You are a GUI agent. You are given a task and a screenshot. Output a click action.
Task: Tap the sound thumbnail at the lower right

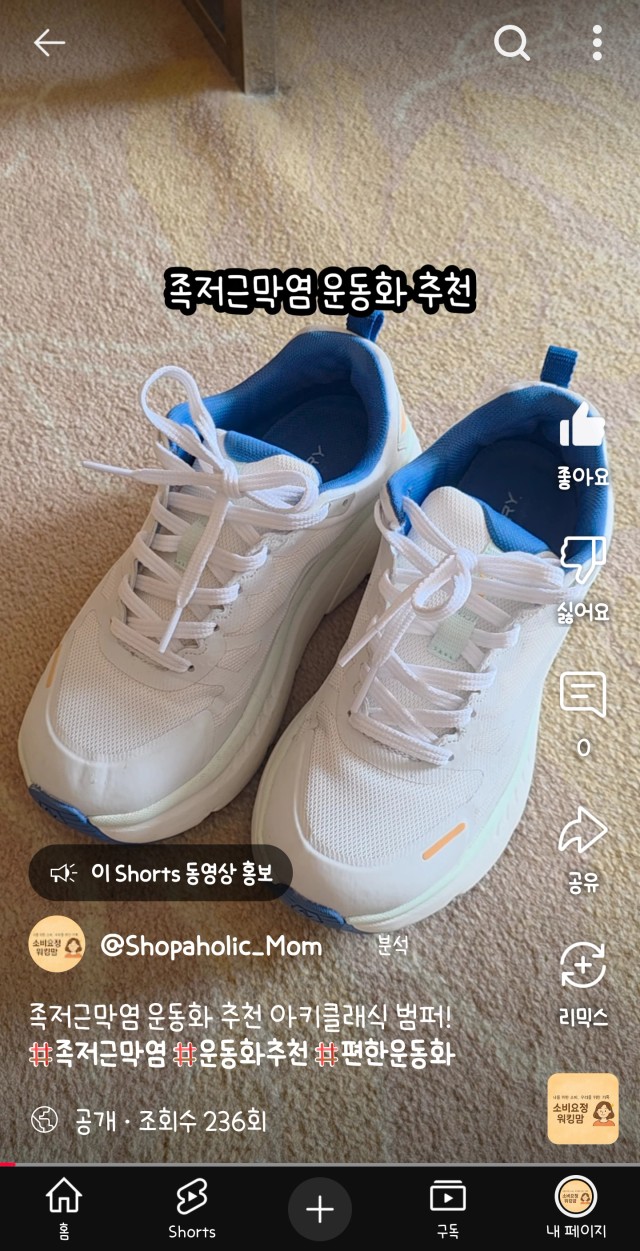583,1108
